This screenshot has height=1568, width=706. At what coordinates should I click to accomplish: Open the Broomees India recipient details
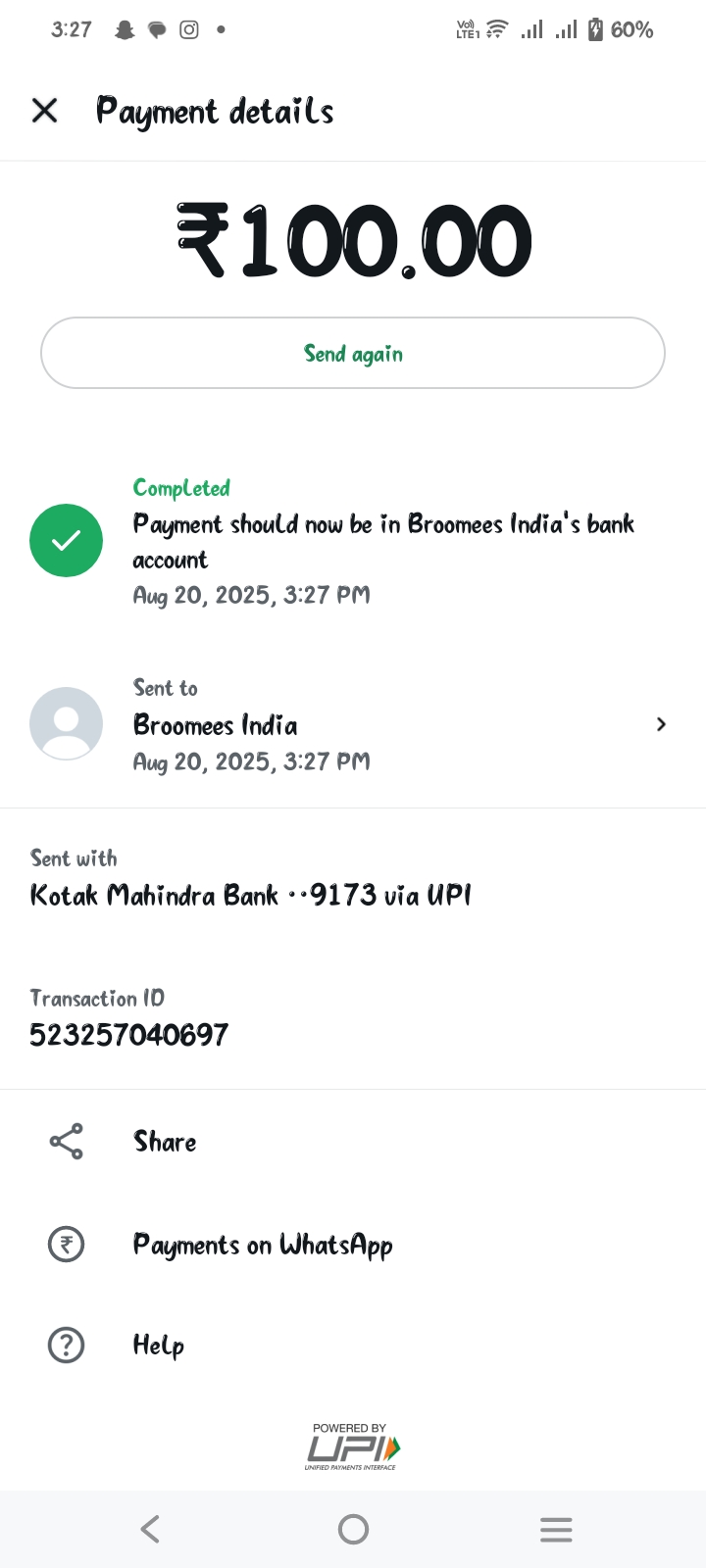click(353, 724)
